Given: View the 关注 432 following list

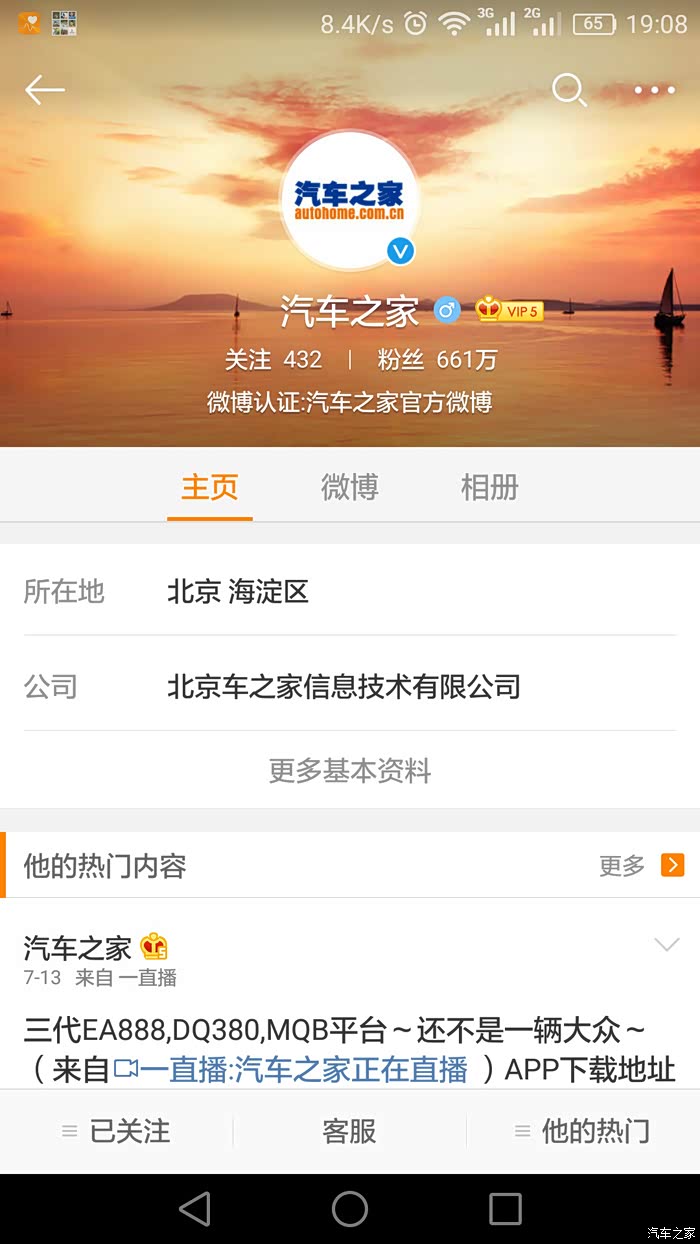Looking at the screenshot, I should click(273, 360).
